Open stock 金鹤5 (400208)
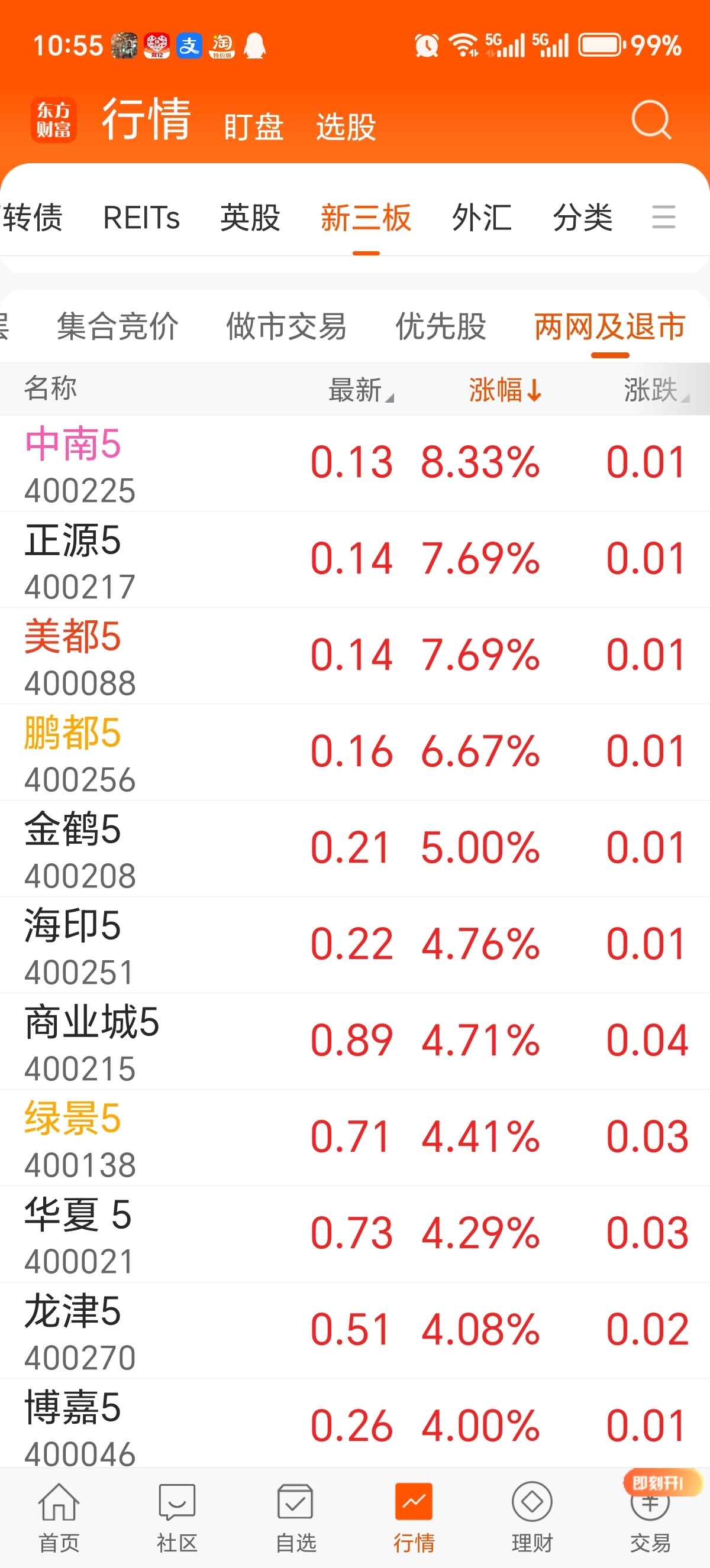Viewport: 710px width, 1568px height. (x=73, y=848)
